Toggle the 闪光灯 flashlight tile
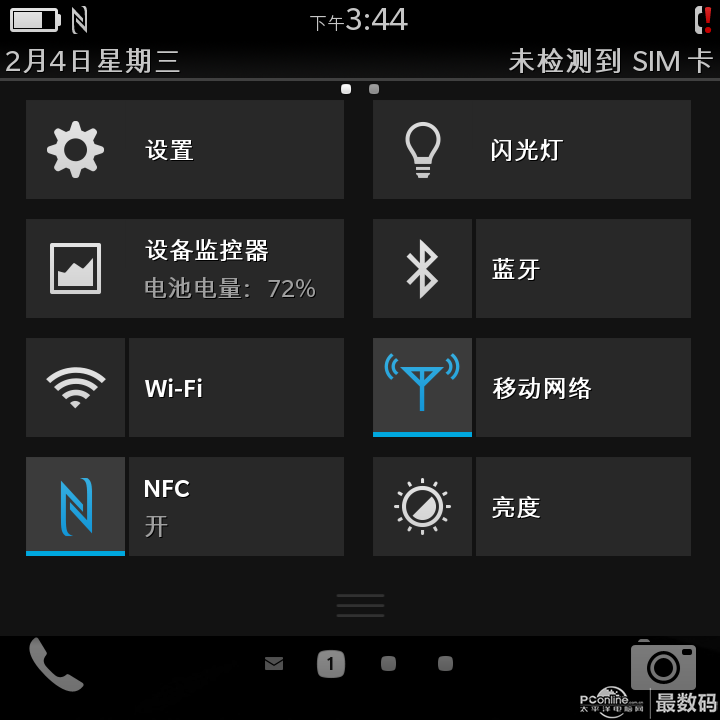This screenshot has height=720, width=720. coord(531,150)
